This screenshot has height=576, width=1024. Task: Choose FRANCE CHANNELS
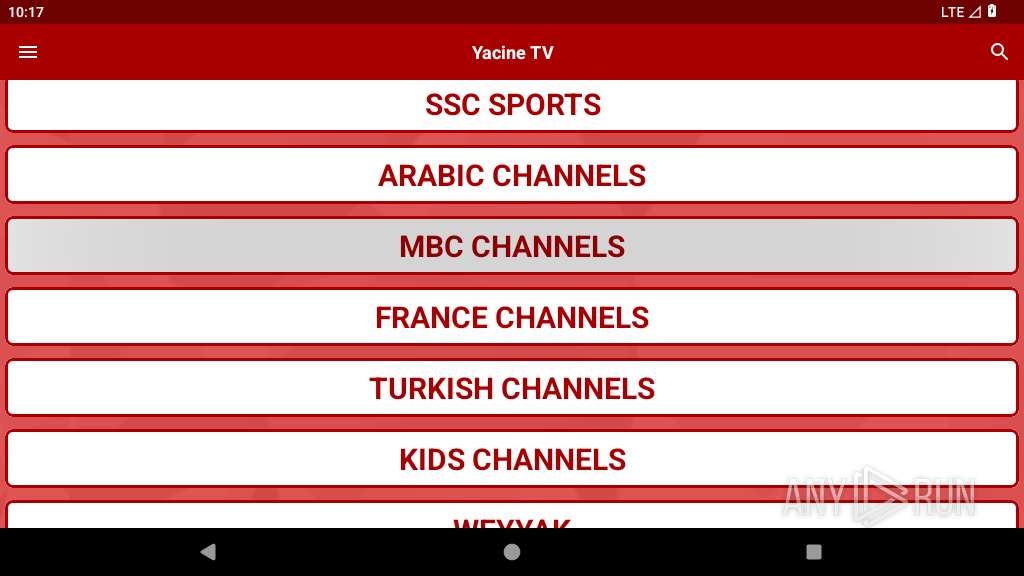512,317
